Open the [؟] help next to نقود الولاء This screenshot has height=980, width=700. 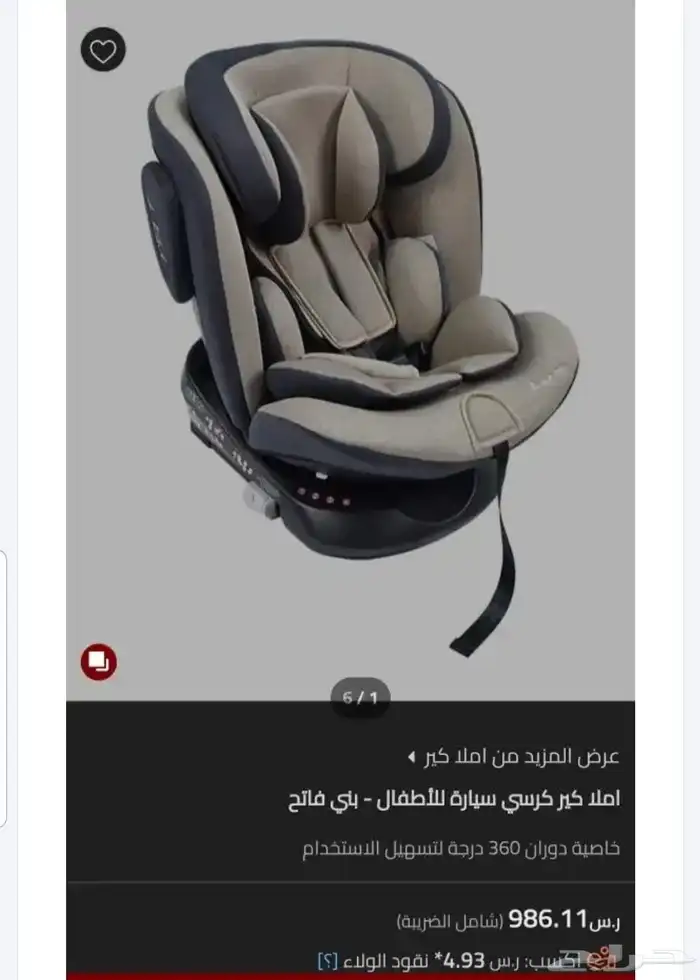326,960
